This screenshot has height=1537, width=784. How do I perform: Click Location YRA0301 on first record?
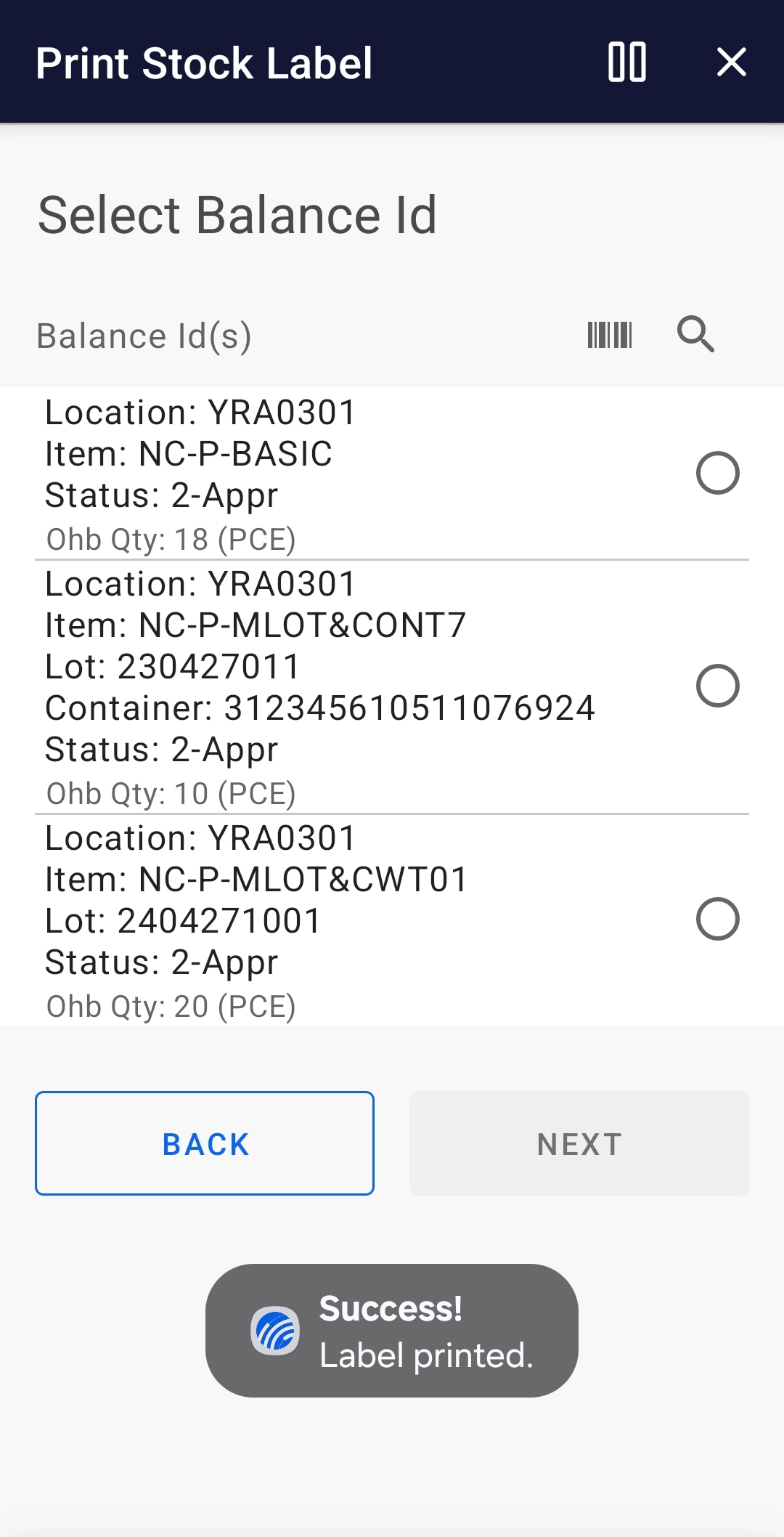coord(200,411)
